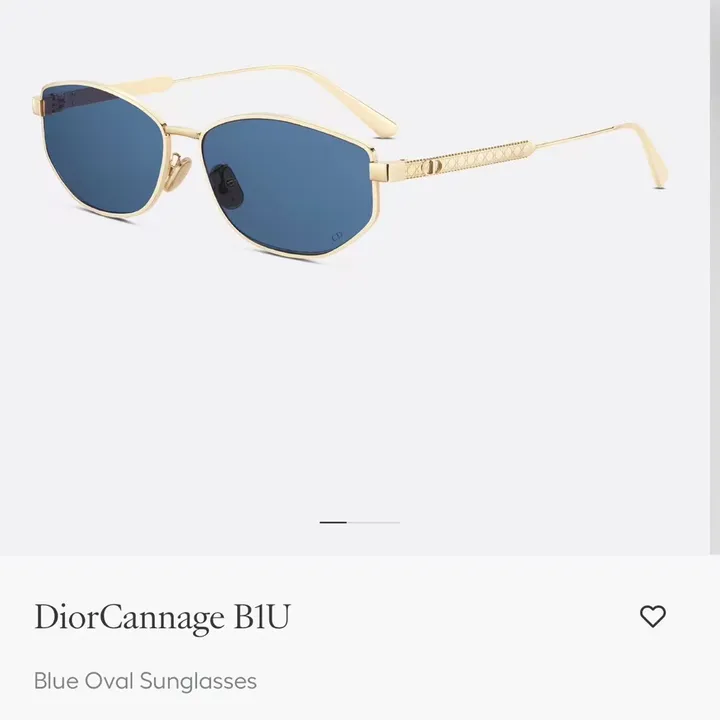Add DiorCannage B1U to wishlist
The image size is (720, 720).
coord(652,616)
